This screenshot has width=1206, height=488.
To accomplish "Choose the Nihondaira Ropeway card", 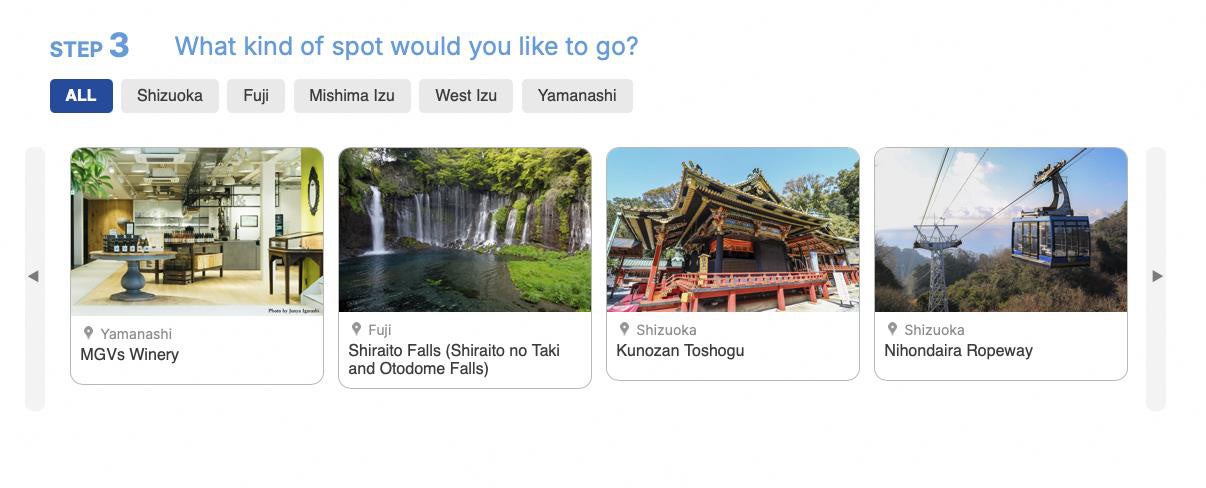I will tap(1001, 263).
